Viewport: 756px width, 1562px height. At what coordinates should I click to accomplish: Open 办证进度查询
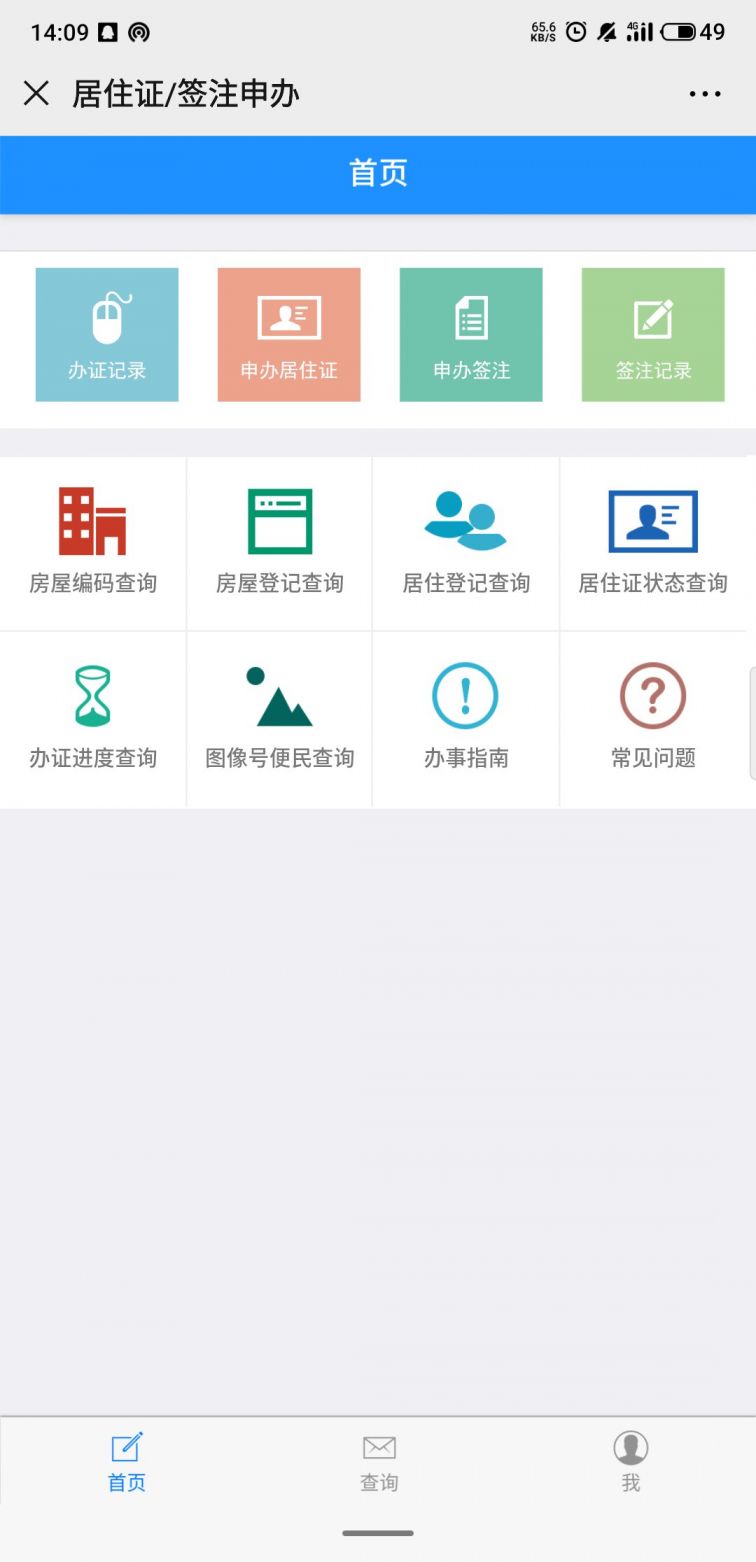click(x=93, y=719)
